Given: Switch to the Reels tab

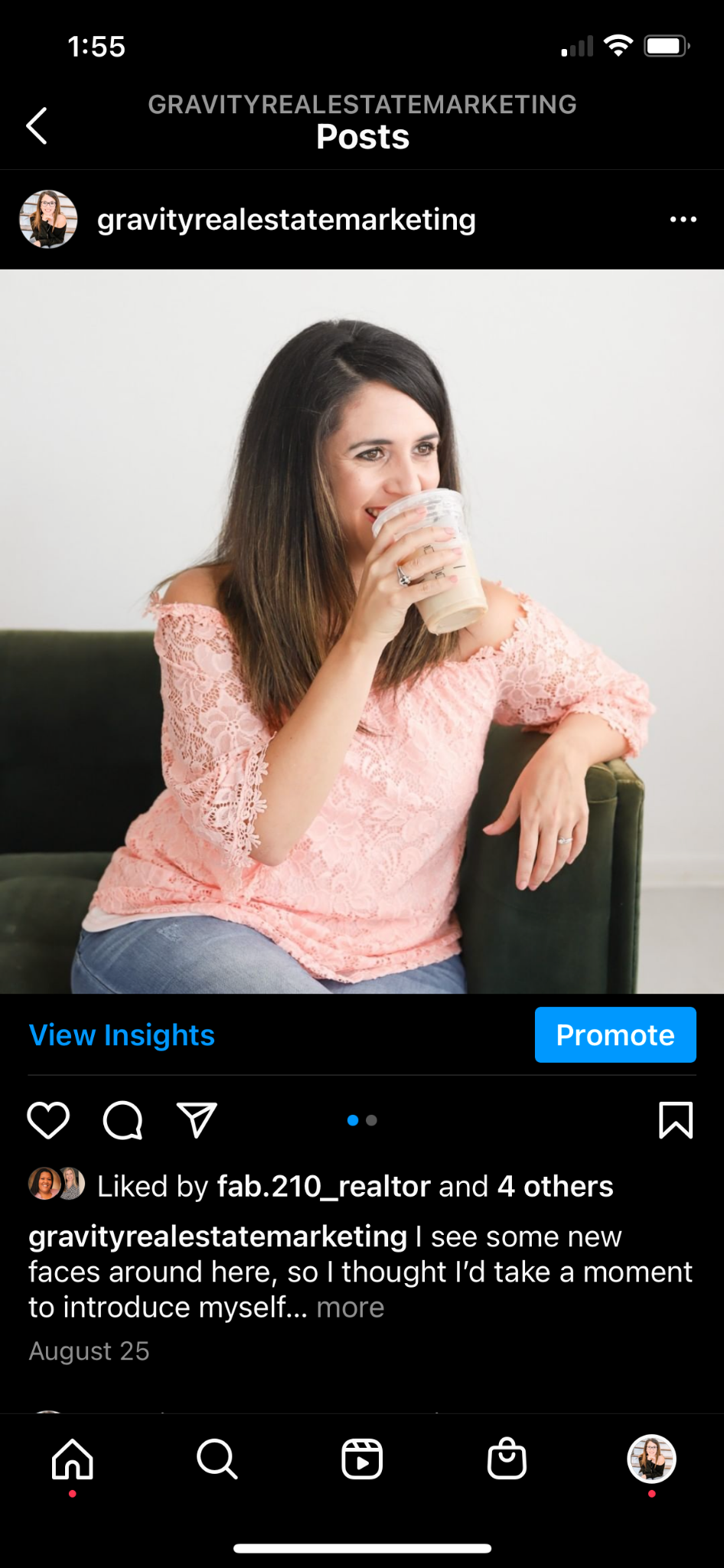Looking at the screenshot, I should click(x=362, y=1459).
